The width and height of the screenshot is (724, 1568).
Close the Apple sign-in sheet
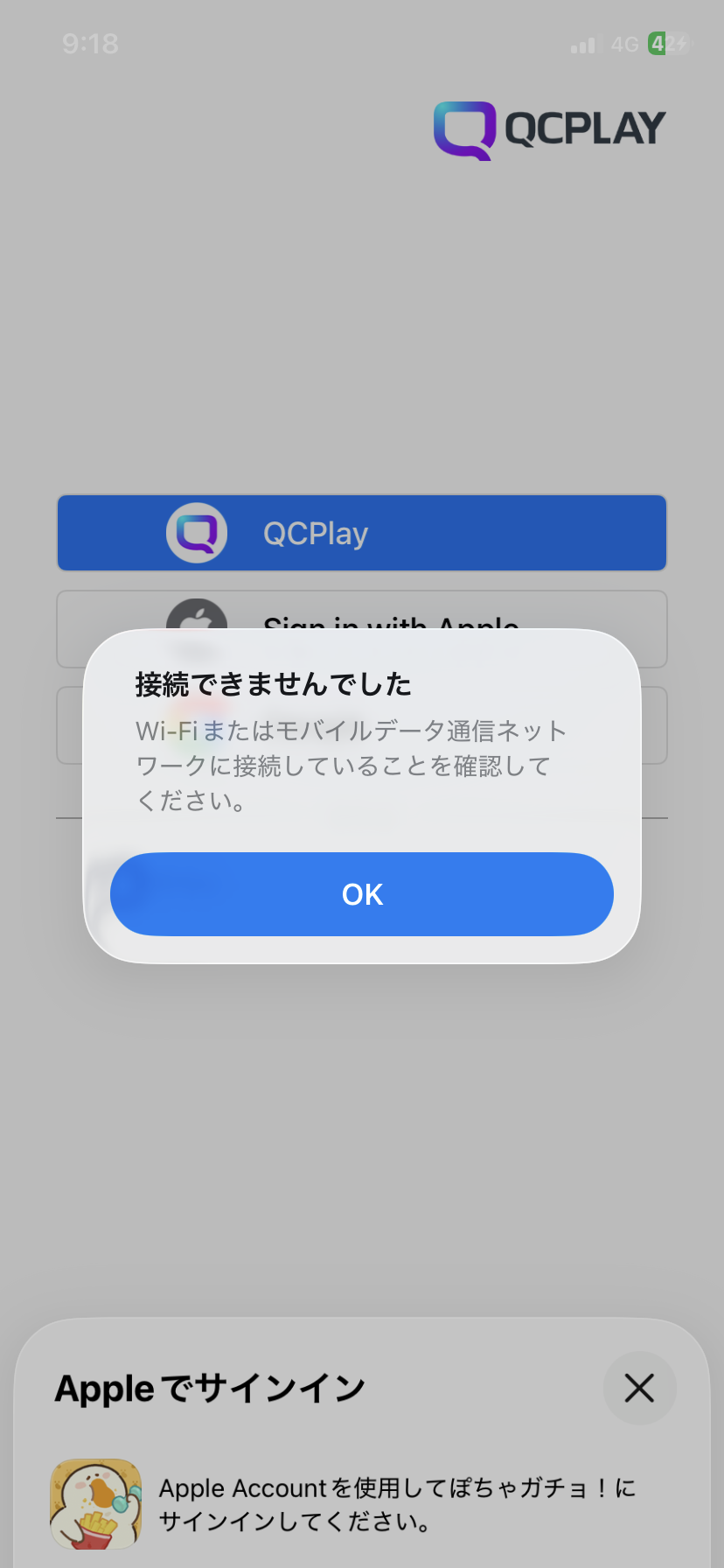639,1388
